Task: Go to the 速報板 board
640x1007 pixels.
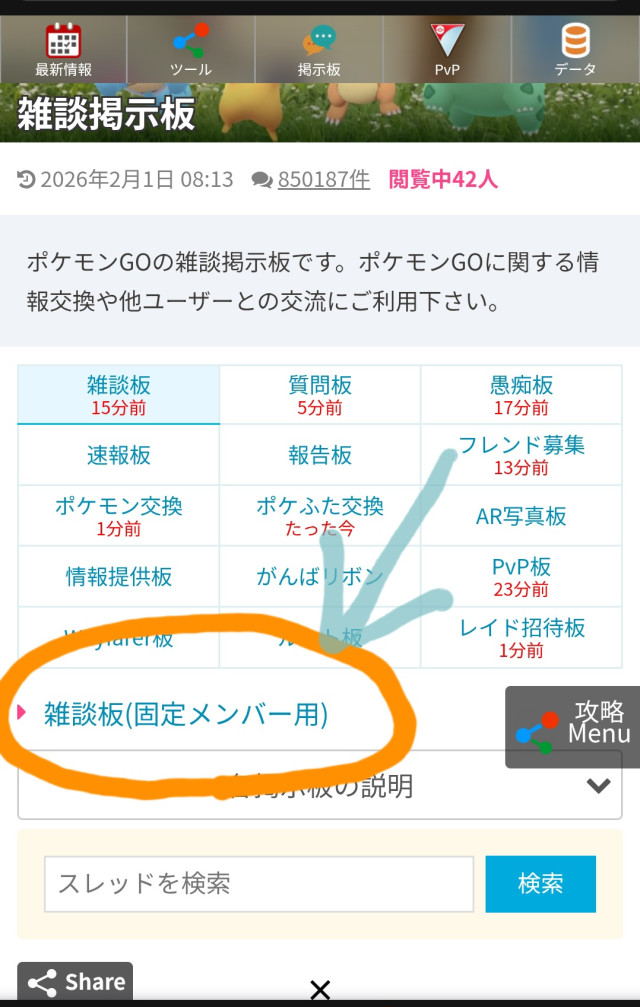Action: 118,455
